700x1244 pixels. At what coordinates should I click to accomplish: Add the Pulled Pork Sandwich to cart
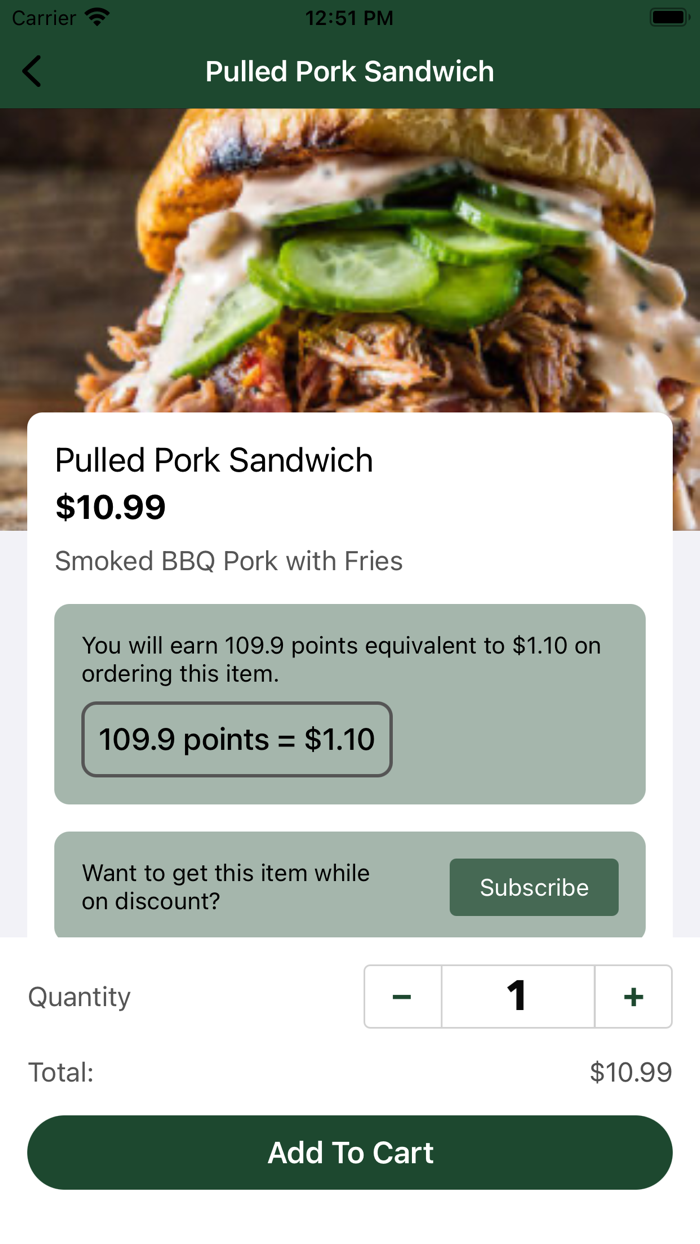[350, 1152]
